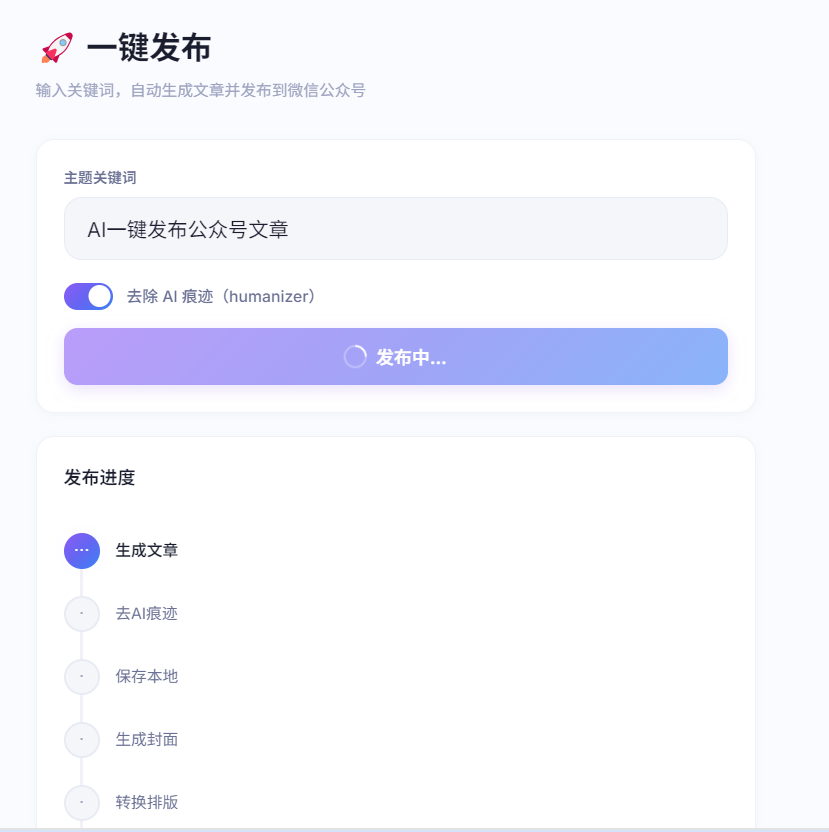Select the 去AI痕迹 step circle
Viewport: 829px width, 832px height.
pyautogui.click(x=81, y=614)
